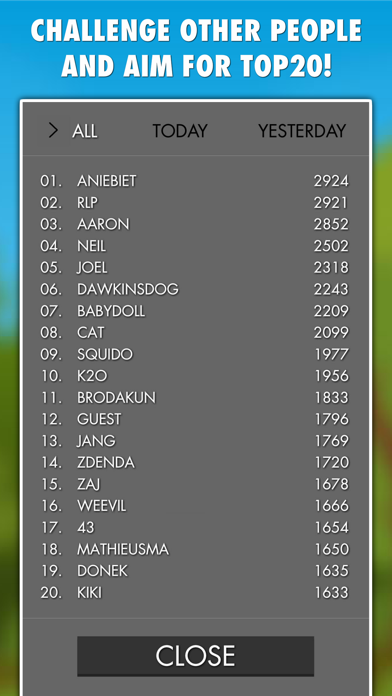Select the ALL leaderboard tab
Viewport: 392px width, 696px height.
tap(85, 131)
